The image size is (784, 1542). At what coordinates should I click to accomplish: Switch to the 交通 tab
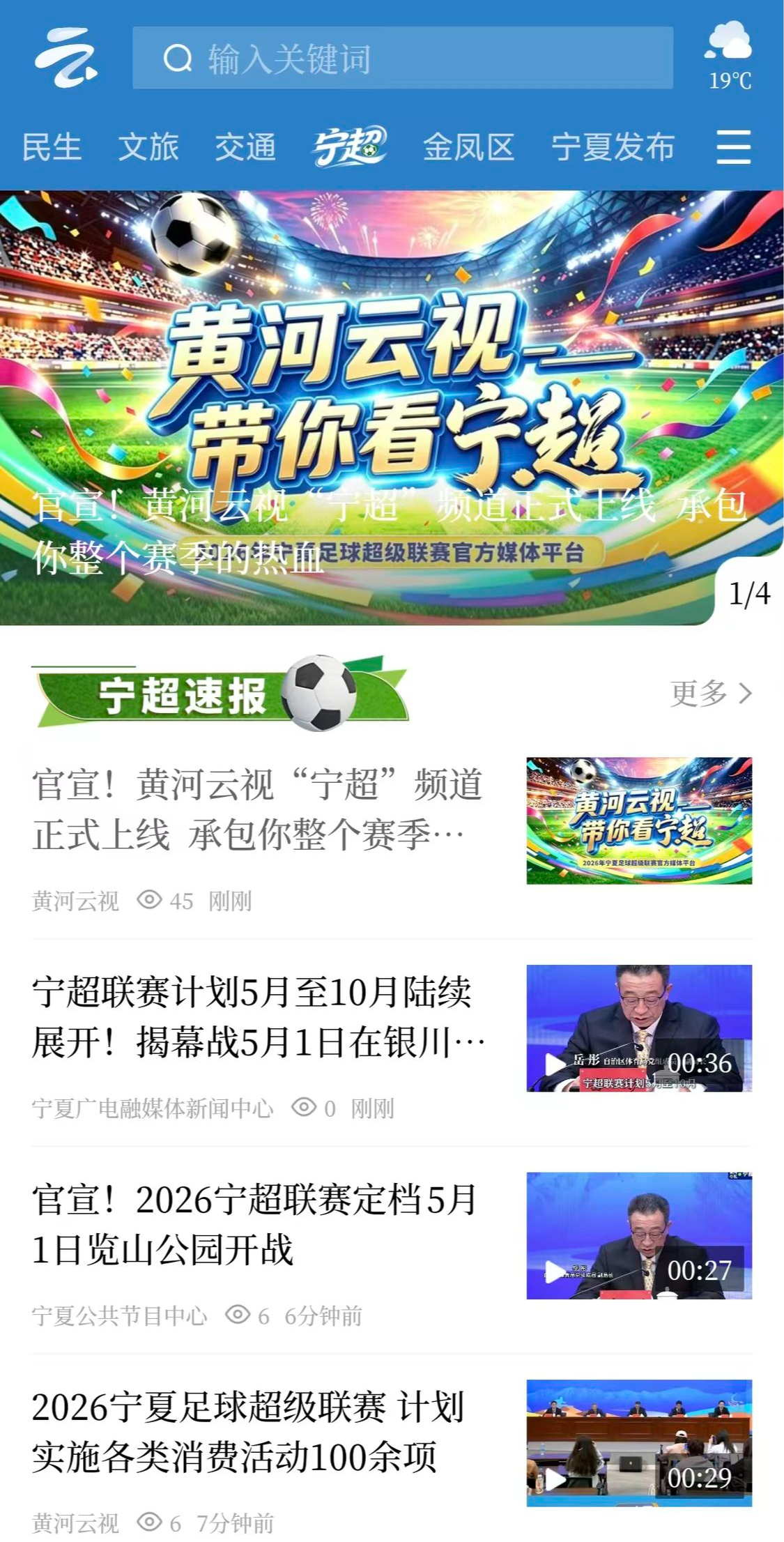[x=245, y=148]
